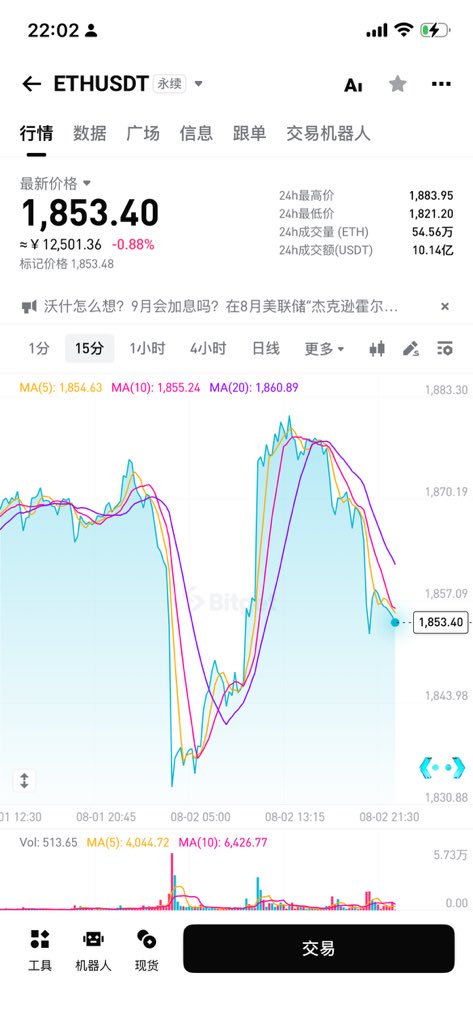Viewport: 473px width, 1024px height.
Task: Dismiss the news announcement banner
Action: (445, 306)
